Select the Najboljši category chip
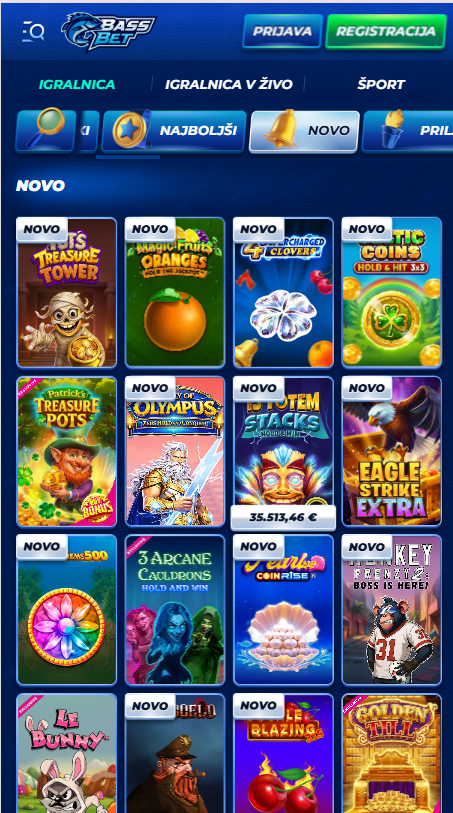This screenshot has width=453, height=813. coord(174,131)
